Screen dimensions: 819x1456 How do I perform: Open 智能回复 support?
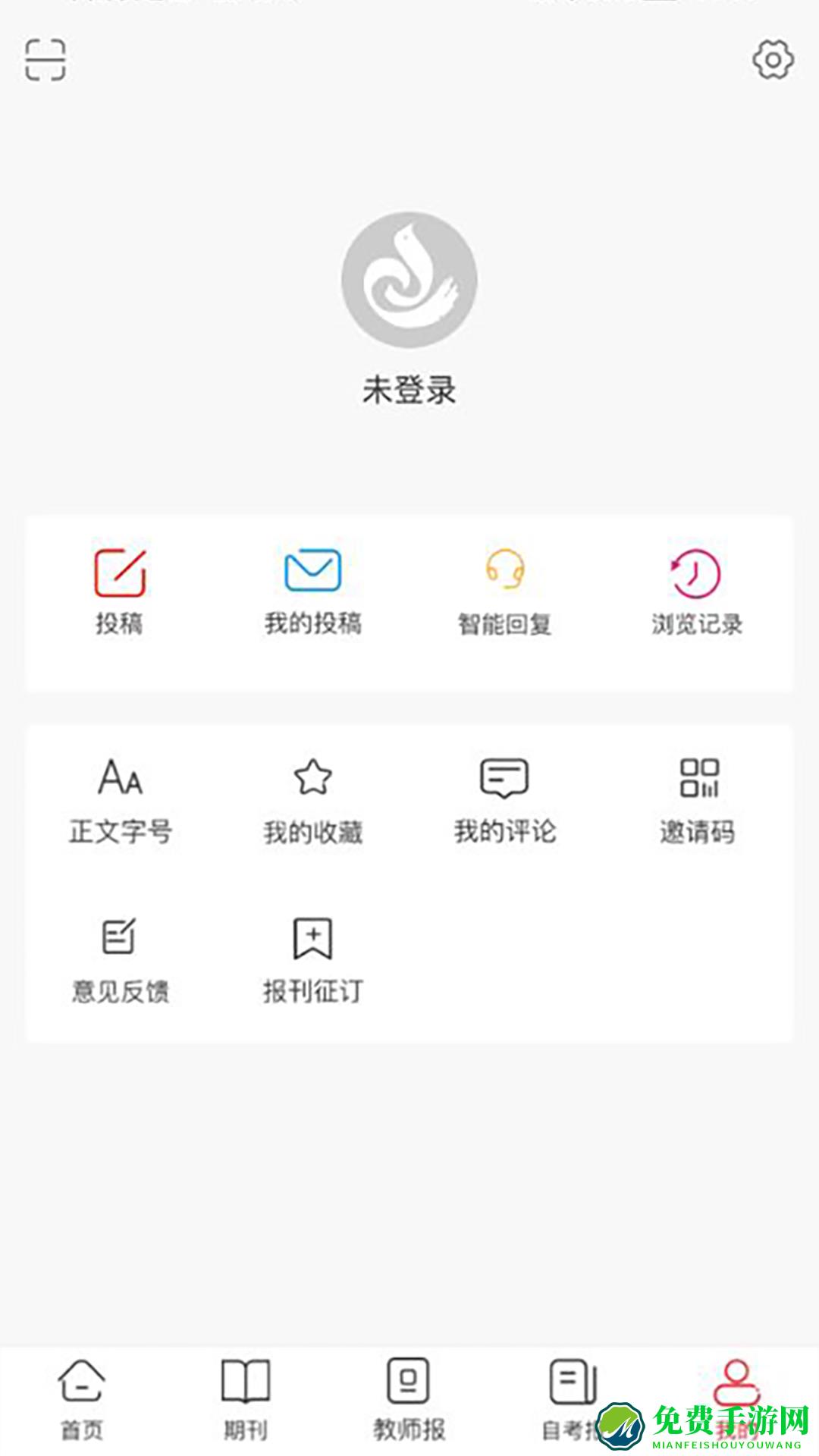pos(505,591)
